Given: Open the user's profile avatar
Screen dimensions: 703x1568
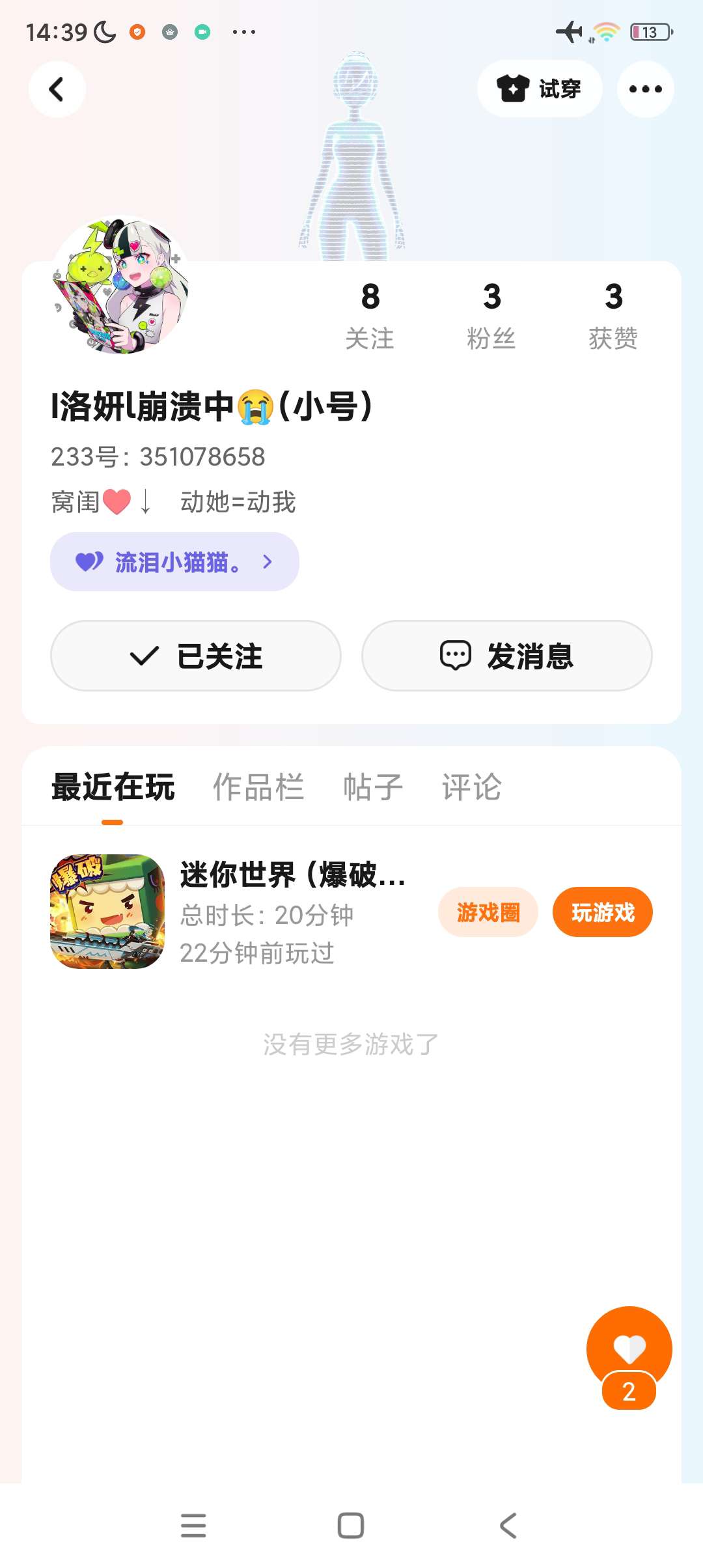Looking at the screenshot, I should 120,287.
